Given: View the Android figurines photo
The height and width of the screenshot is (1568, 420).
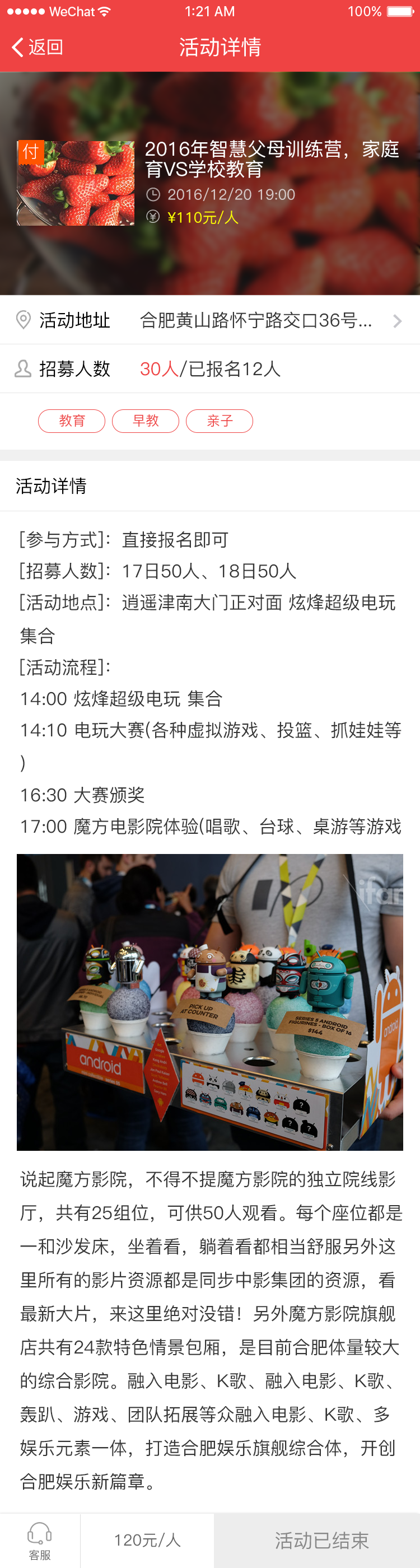Looking at the screenshot, I should pos(209,1002).
